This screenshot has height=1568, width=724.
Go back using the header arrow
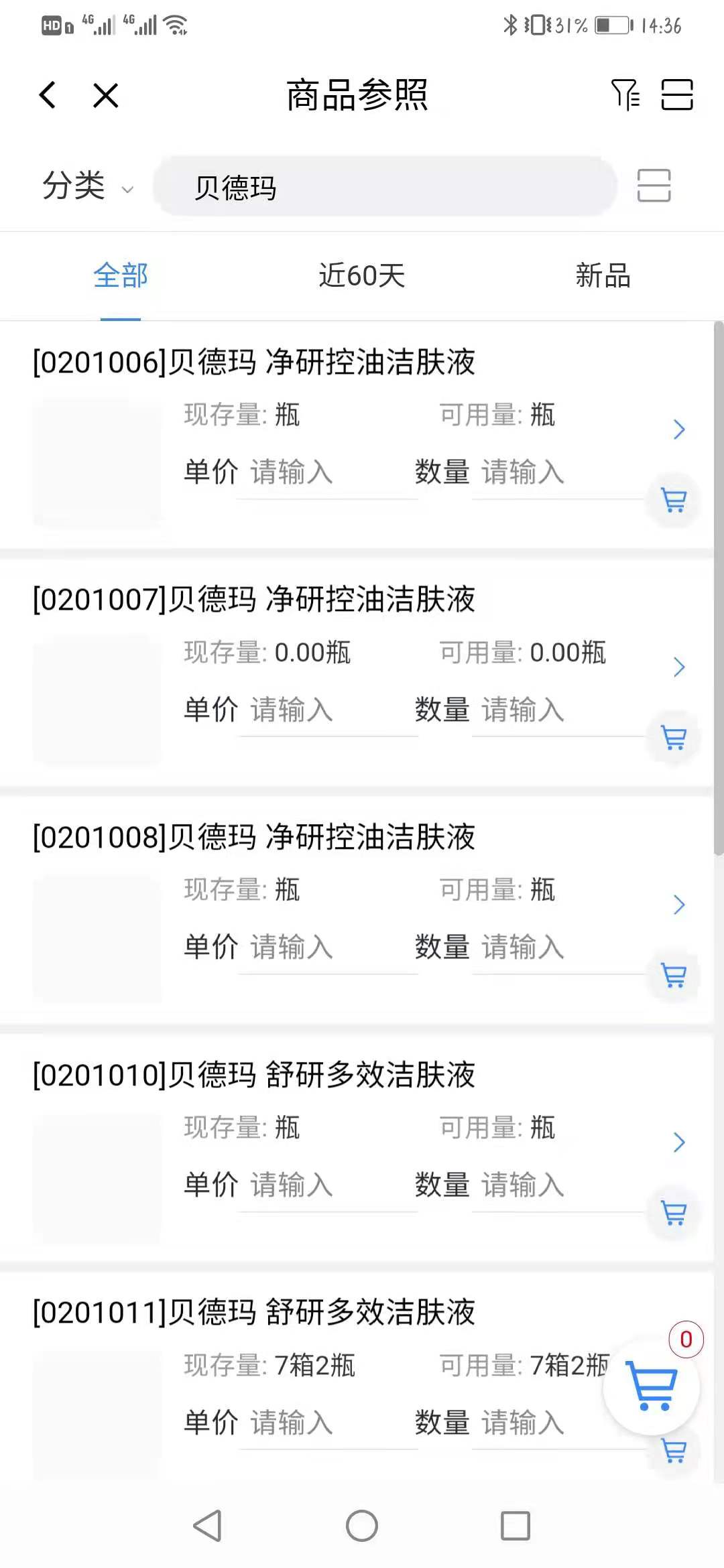click(48, 95)
